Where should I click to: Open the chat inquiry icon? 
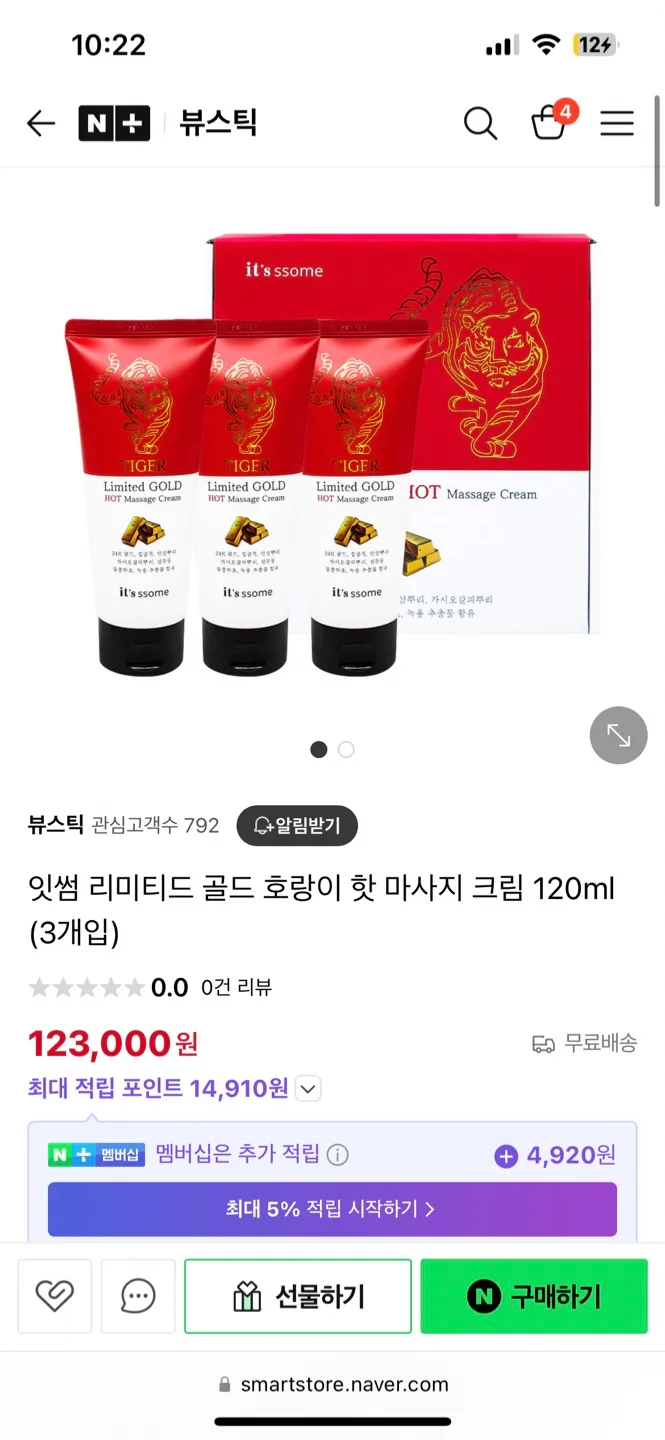pyautogui.click(x=138, y=1296)
